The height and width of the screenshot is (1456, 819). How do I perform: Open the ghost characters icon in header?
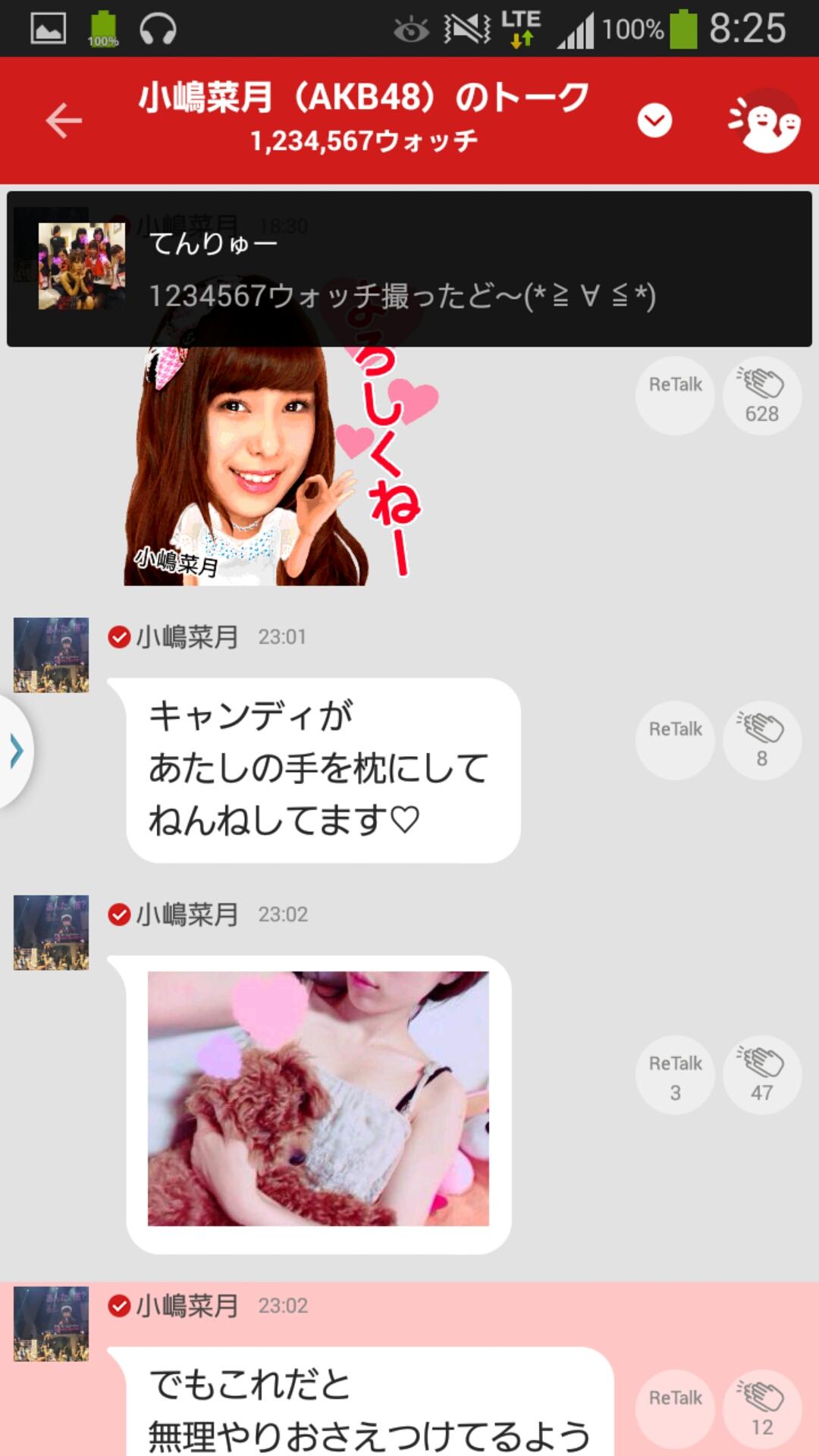pyautogui.click(x=764, y=122)
